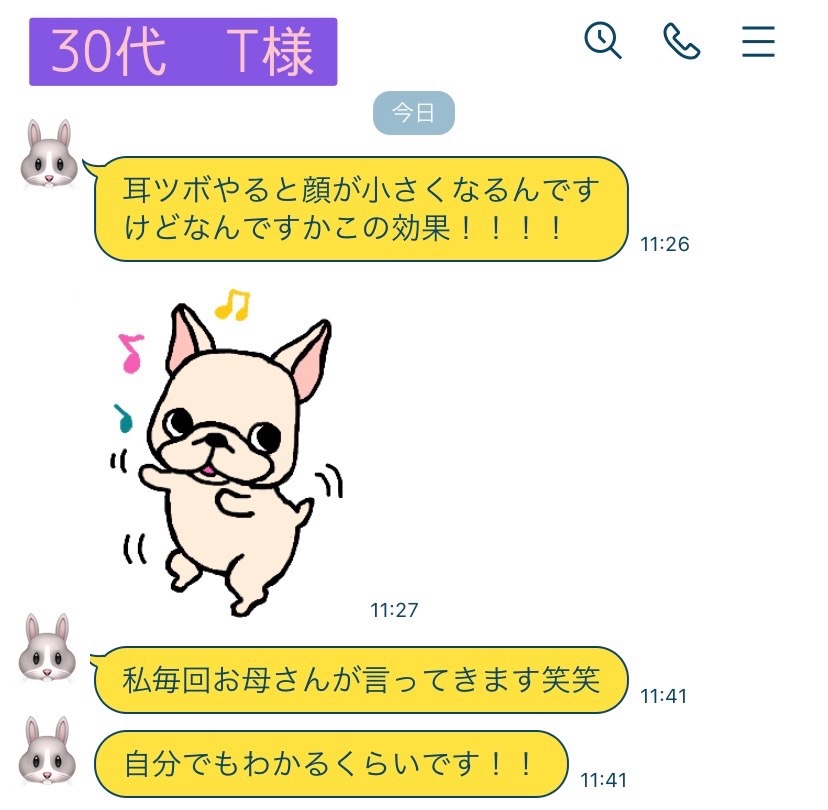
Task: Open the chat hamburger menu
Action: pos(759,41)
